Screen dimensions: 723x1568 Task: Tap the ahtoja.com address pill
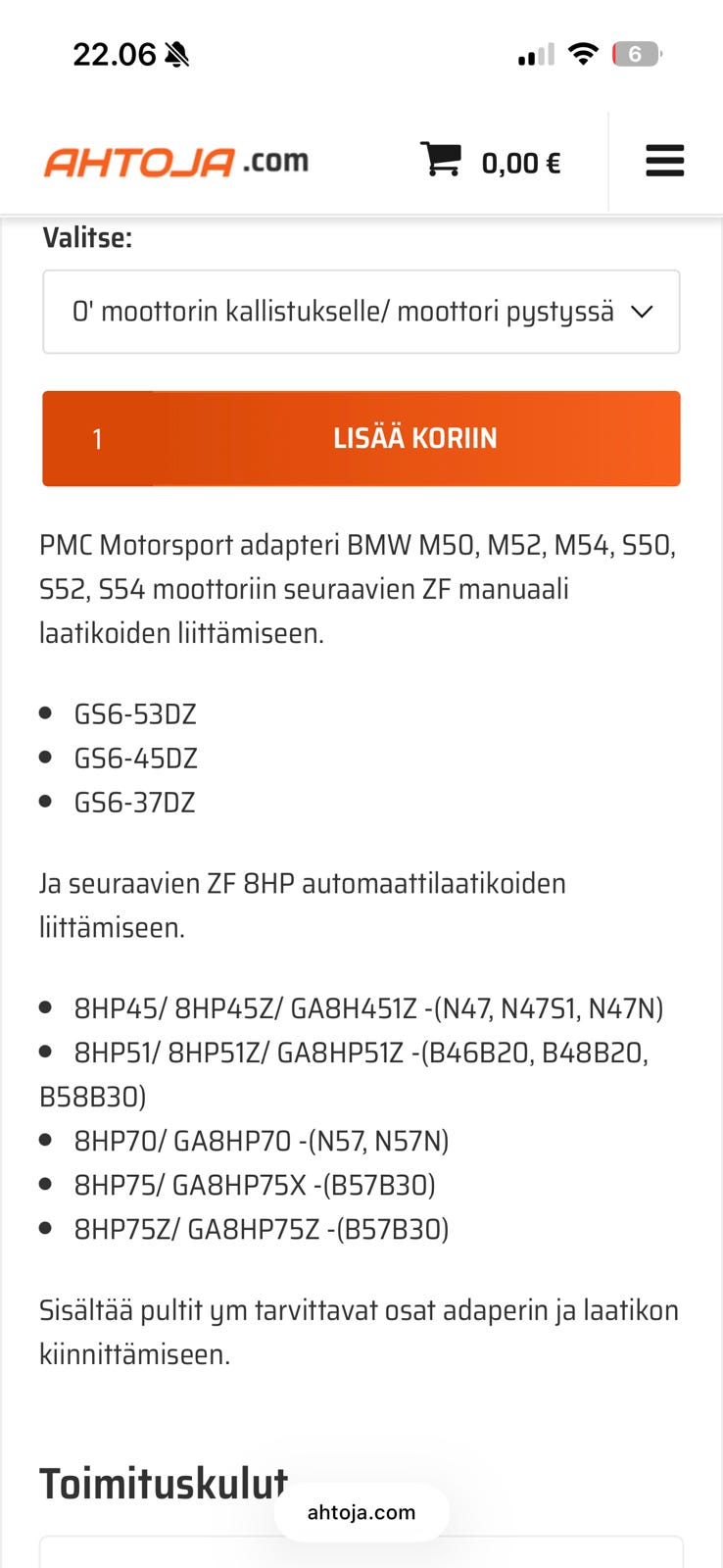point(361,1512)
